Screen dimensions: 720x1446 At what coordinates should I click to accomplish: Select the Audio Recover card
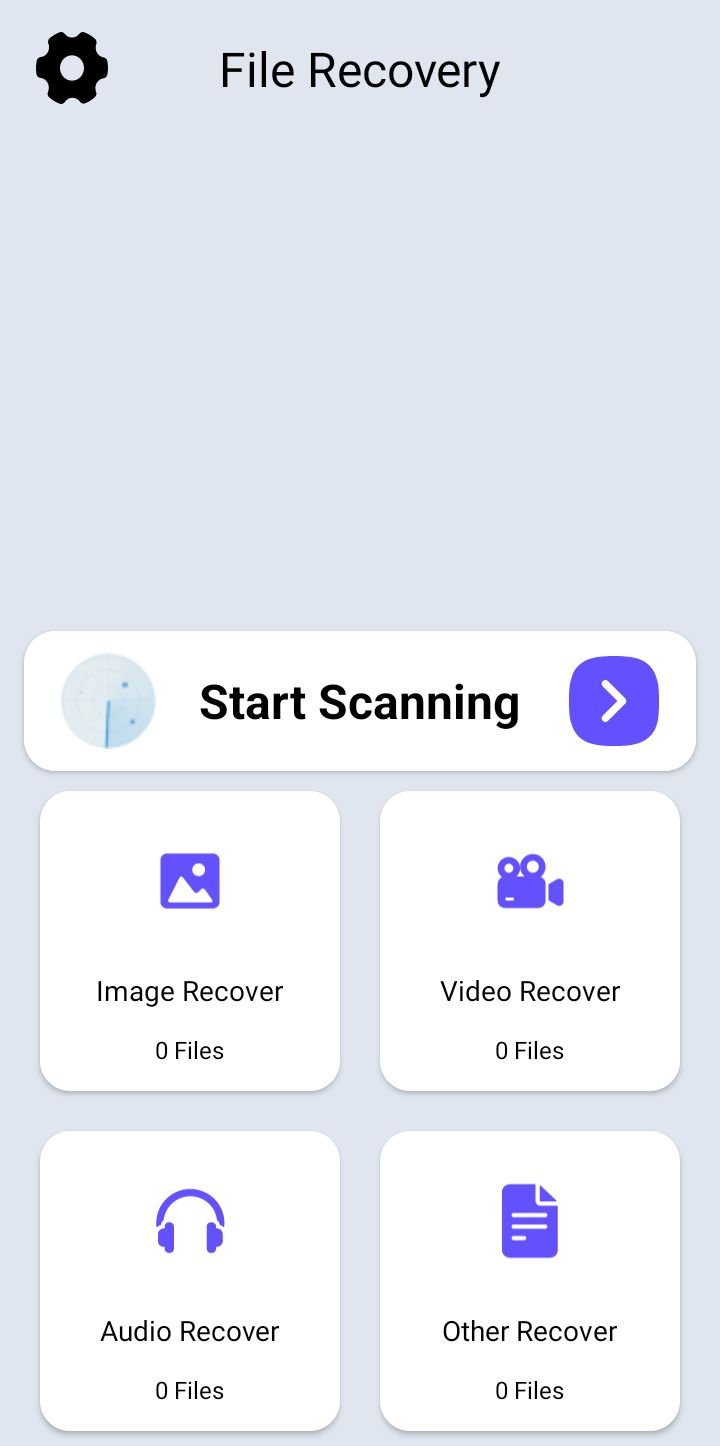(x=190, y=1281)
